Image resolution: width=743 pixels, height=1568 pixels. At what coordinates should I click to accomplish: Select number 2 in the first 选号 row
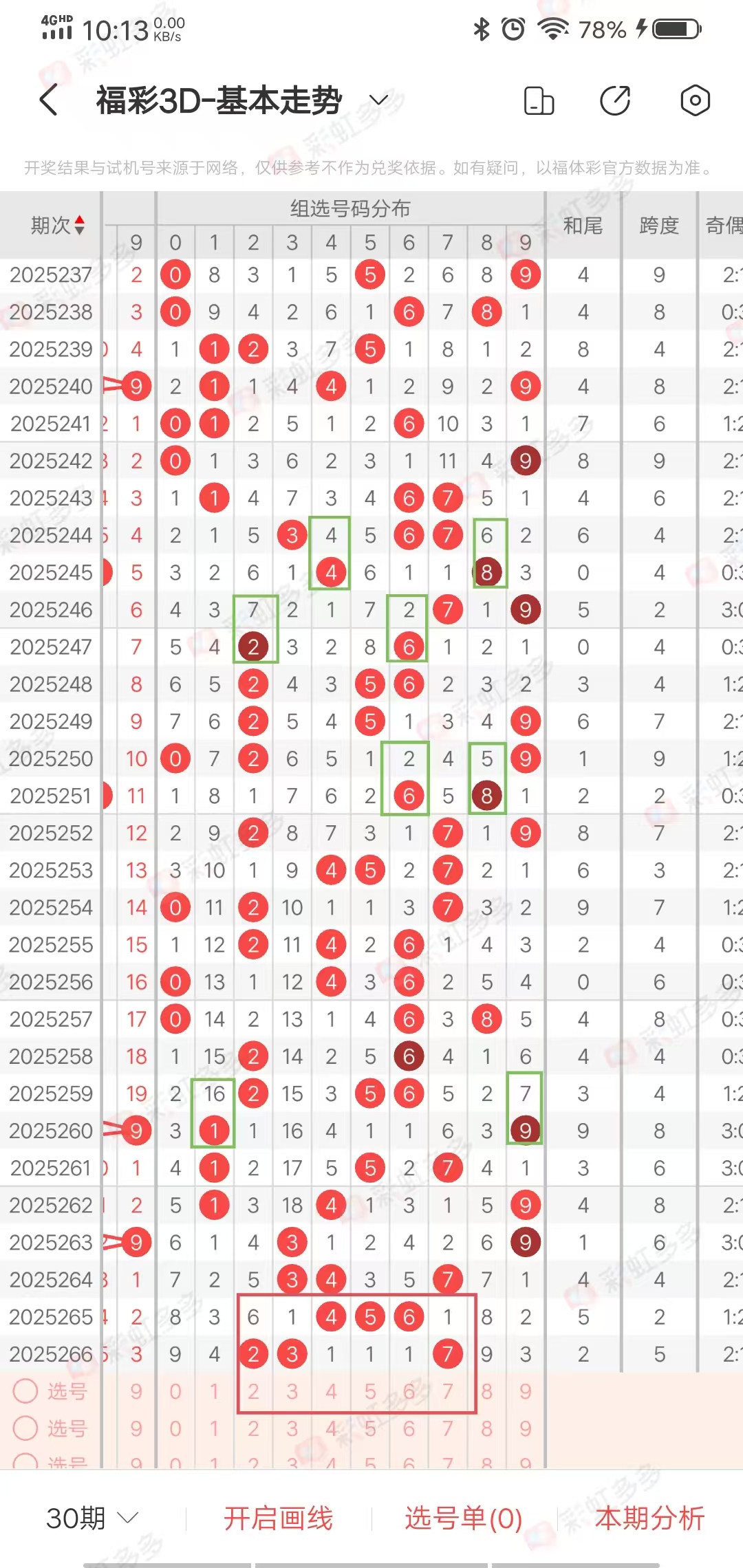pos(253,1391)
